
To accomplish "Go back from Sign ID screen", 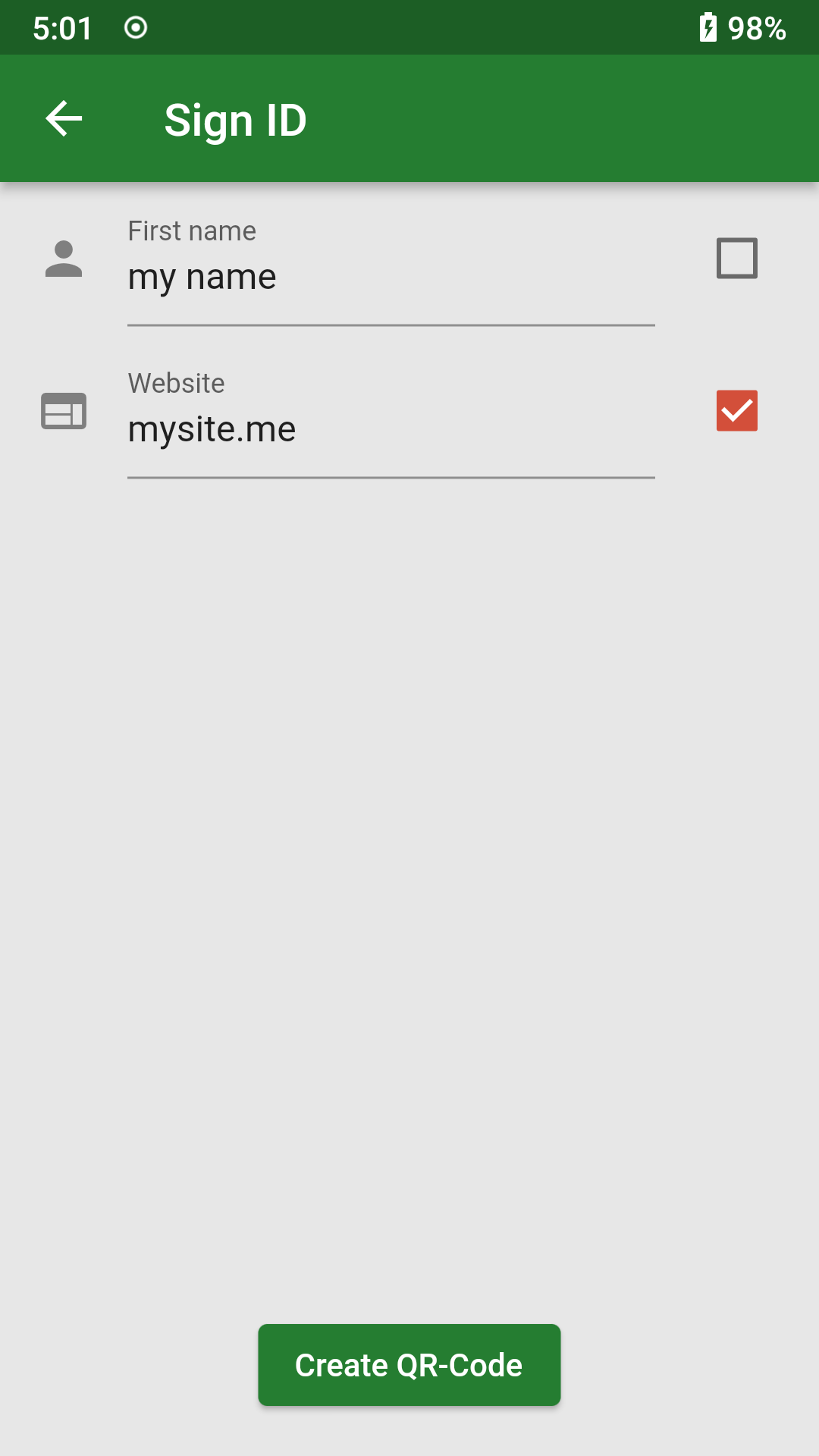I will (x=64, y=119).
